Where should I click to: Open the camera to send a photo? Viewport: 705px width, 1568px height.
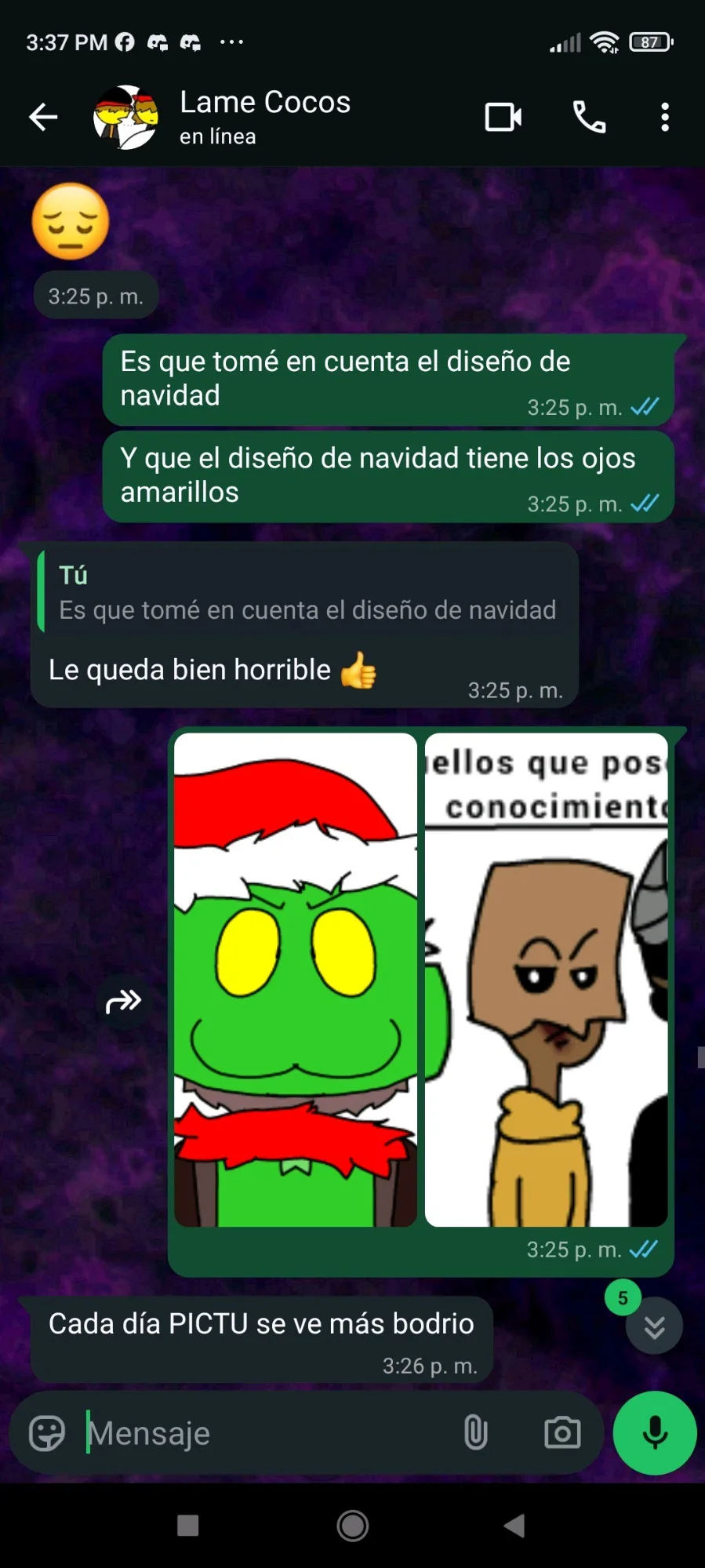tap(562, 1433)
